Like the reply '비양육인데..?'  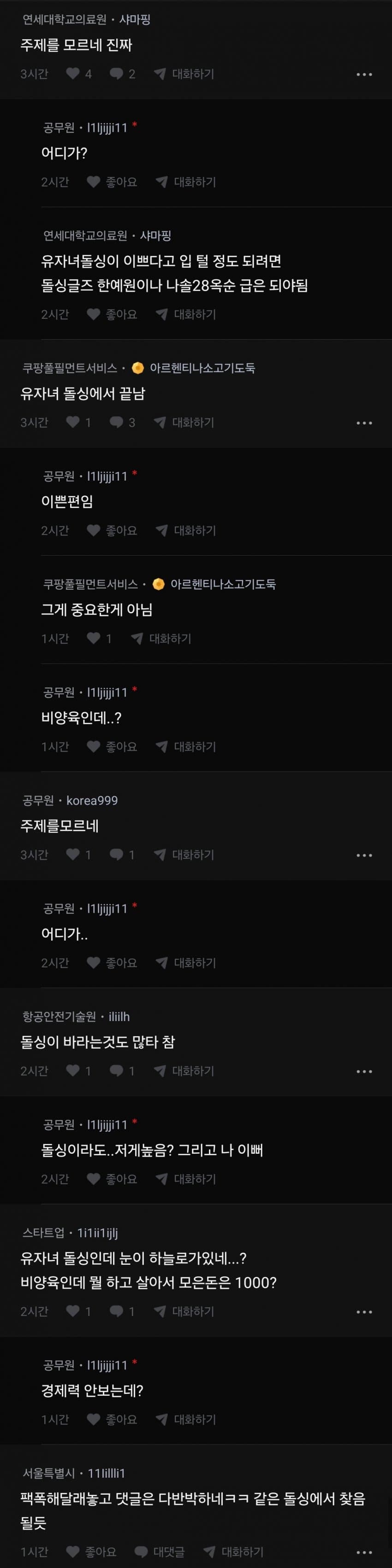click(93, 746)
